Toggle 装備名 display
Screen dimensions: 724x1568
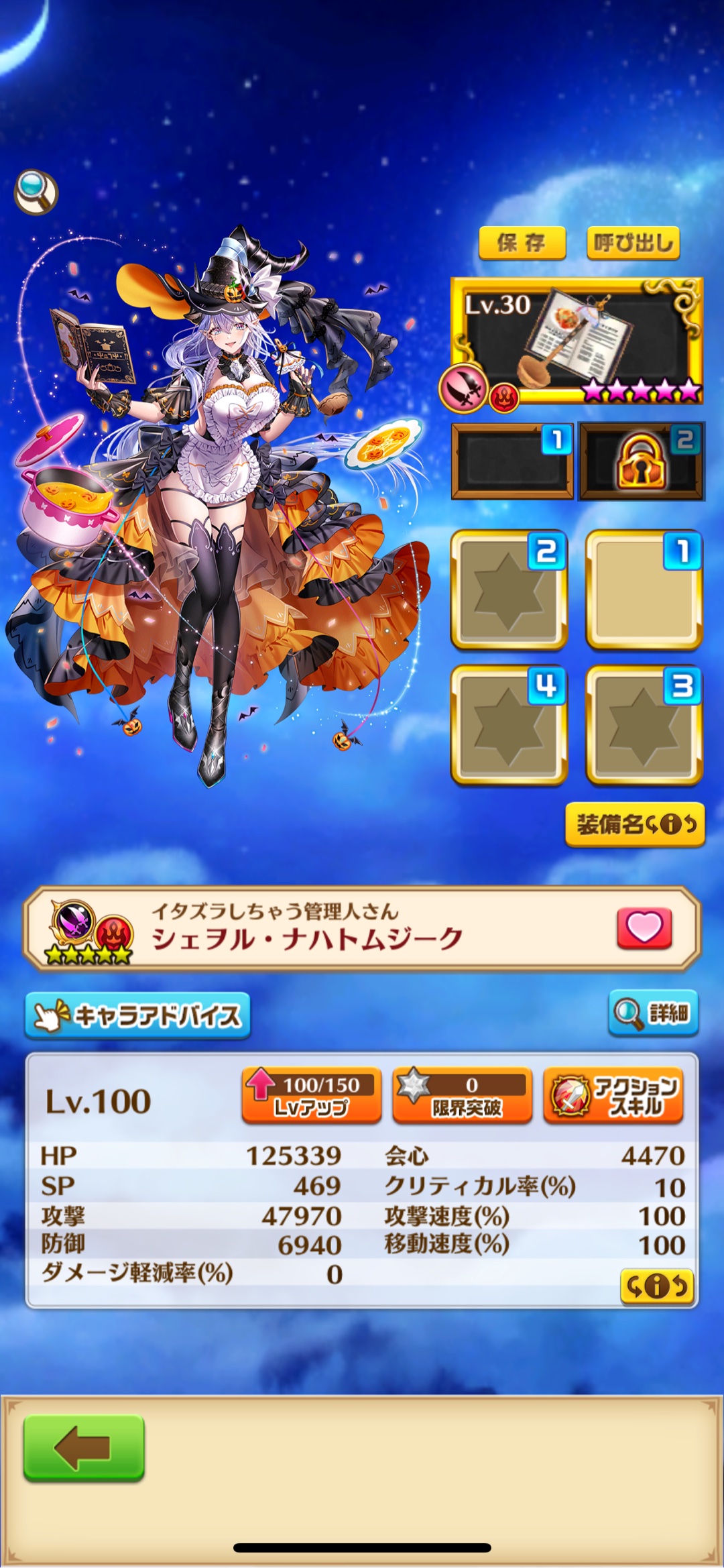tap(634, 824)
